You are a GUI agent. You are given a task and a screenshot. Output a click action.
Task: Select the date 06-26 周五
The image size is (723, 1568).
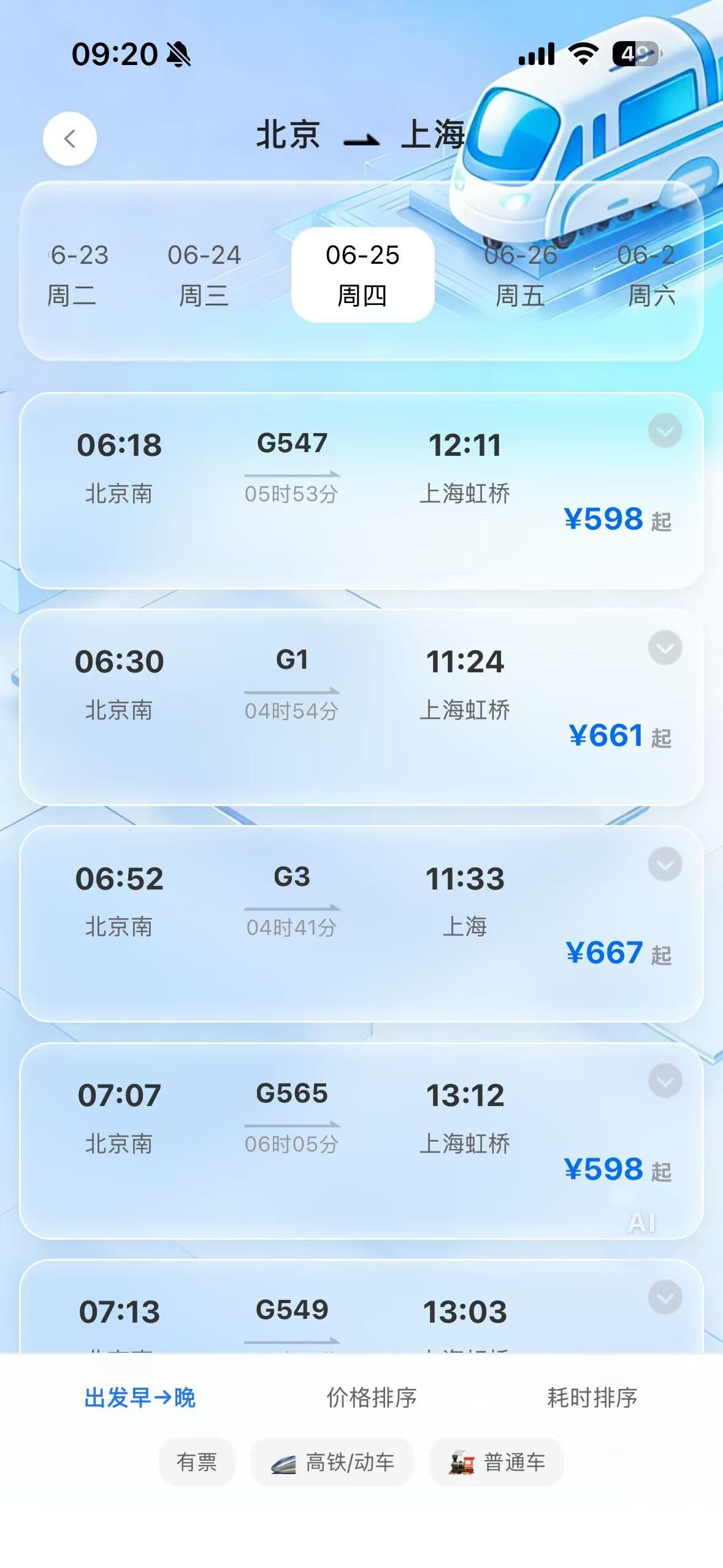tap(521, 275)
